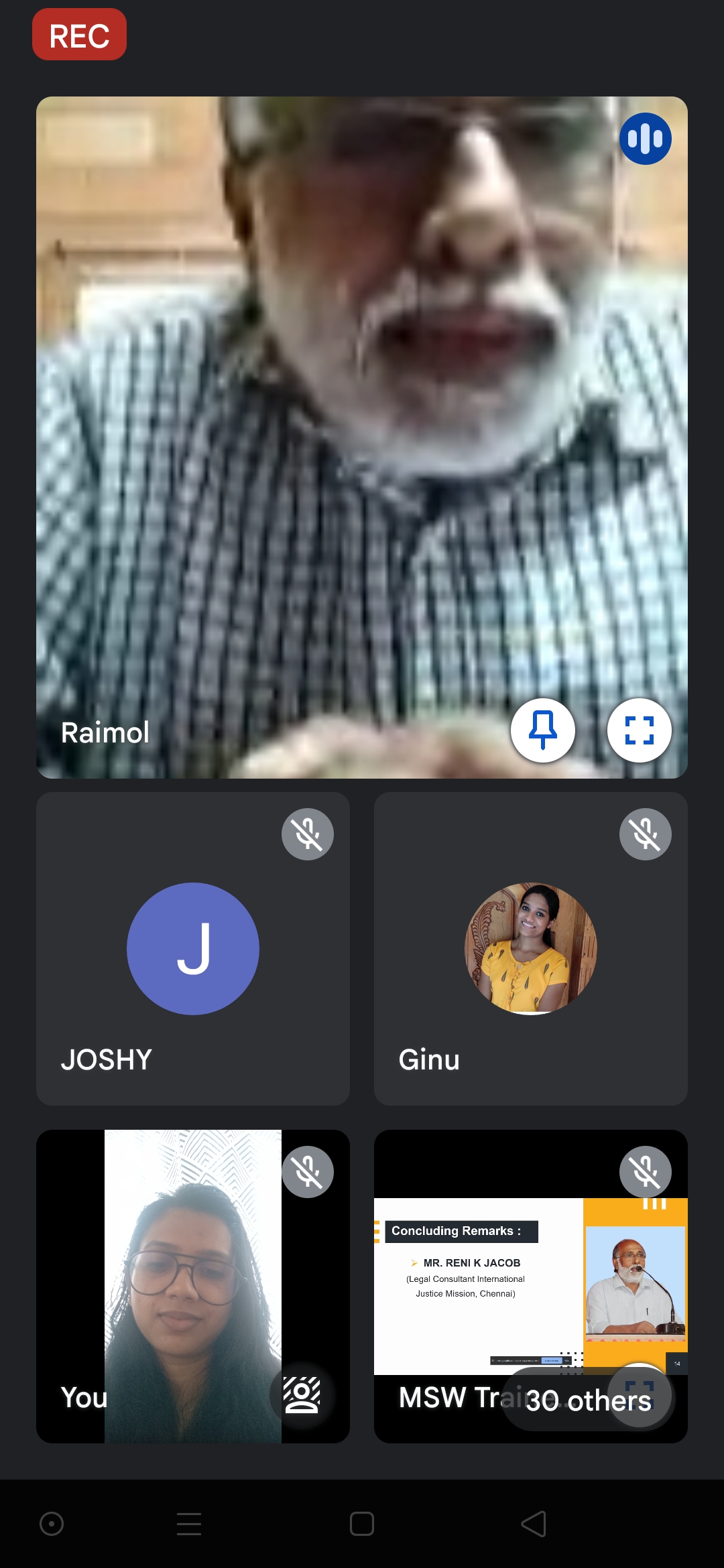Expand Raimol's video to fullscreen
The height and width of the screenshot is (1568, 724).
639,730
